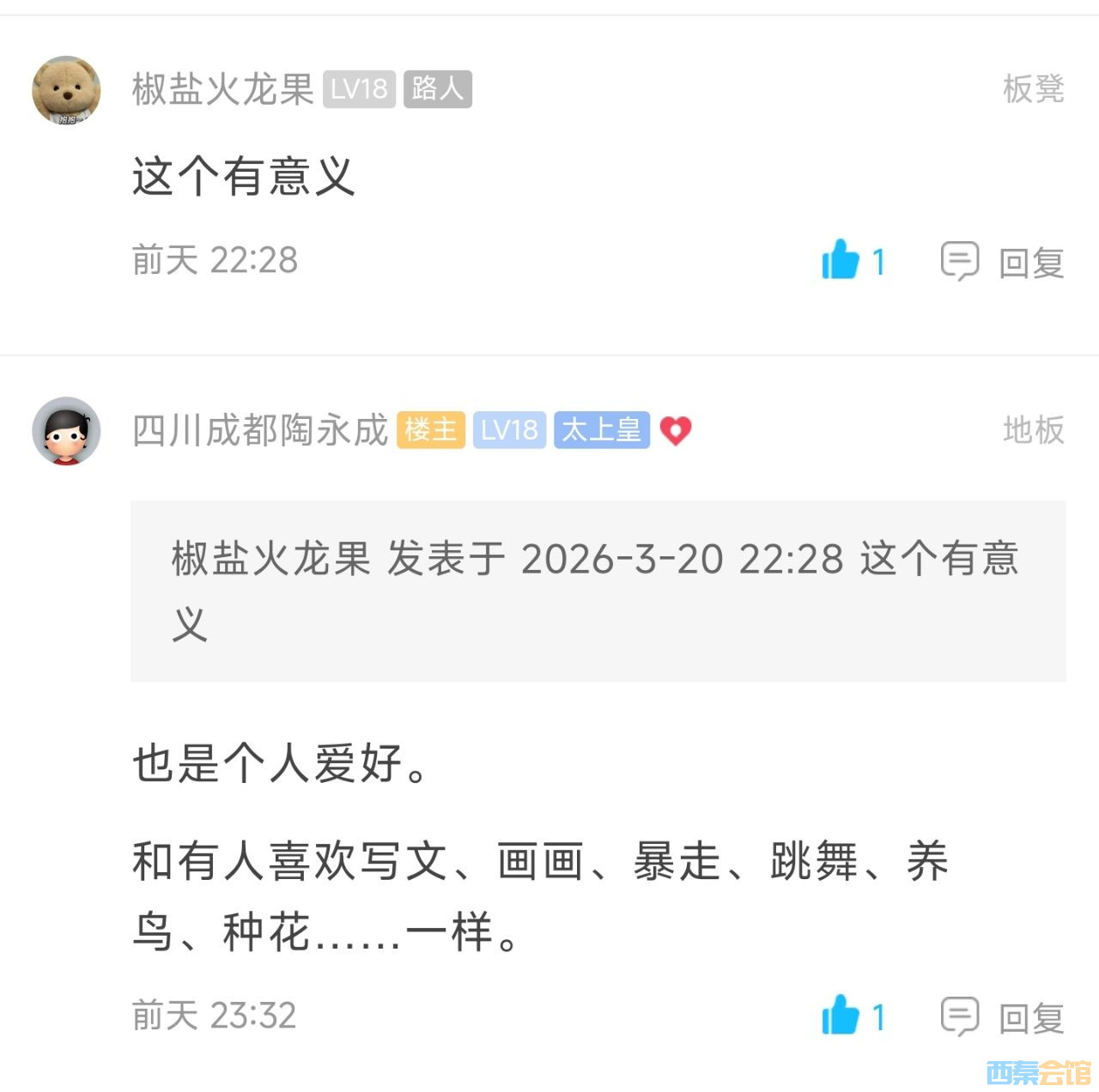This screenshot has width=1099, height=1092.
Task: Open 椒盐火龙果's profile avatar
Action: click(x=66, y=90)
